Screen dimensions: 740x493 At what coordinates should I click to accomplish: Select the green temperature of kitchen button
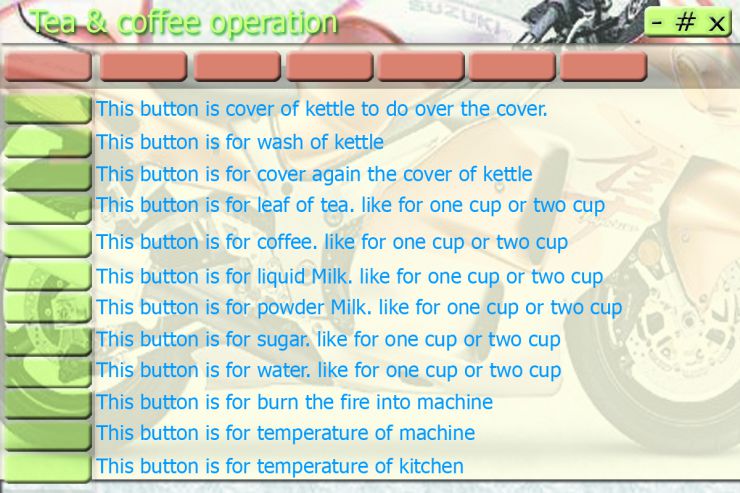tap(47, 467)
